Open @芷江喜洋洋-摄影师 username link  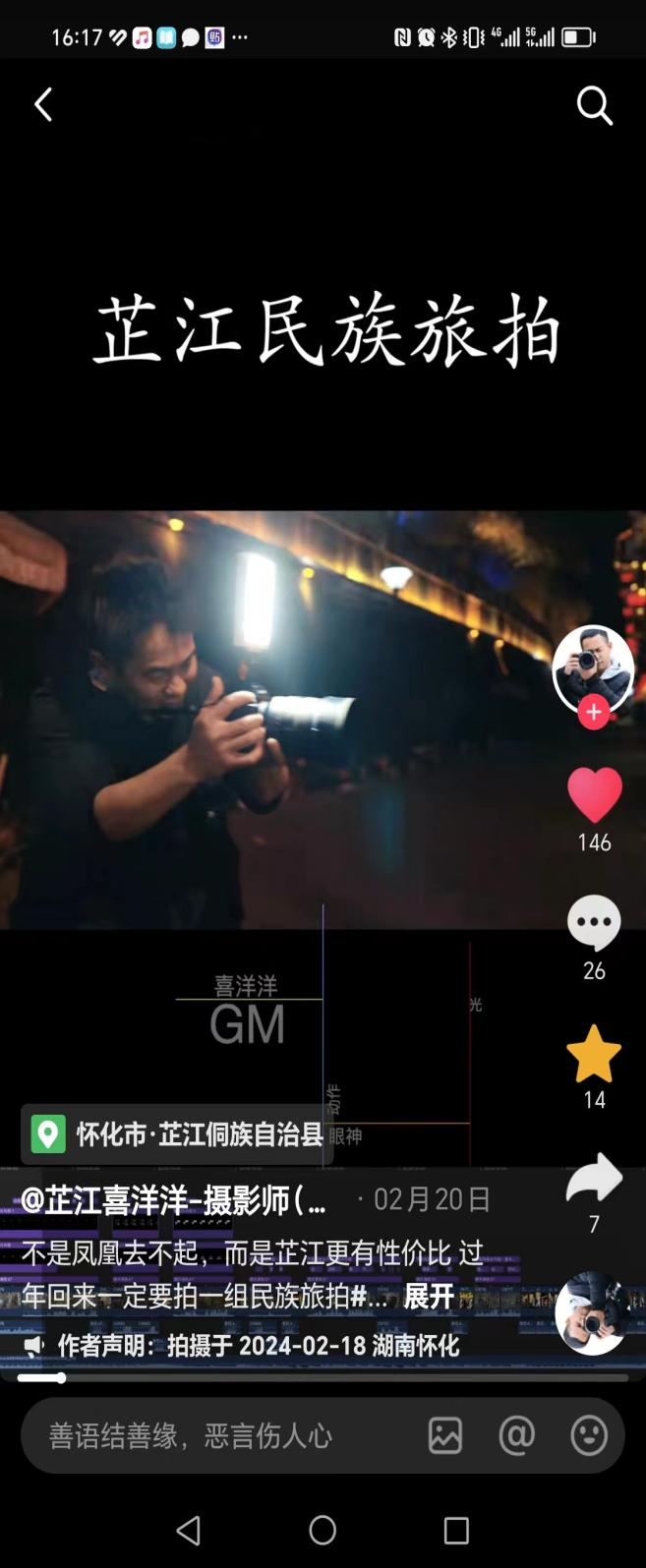173,1200
